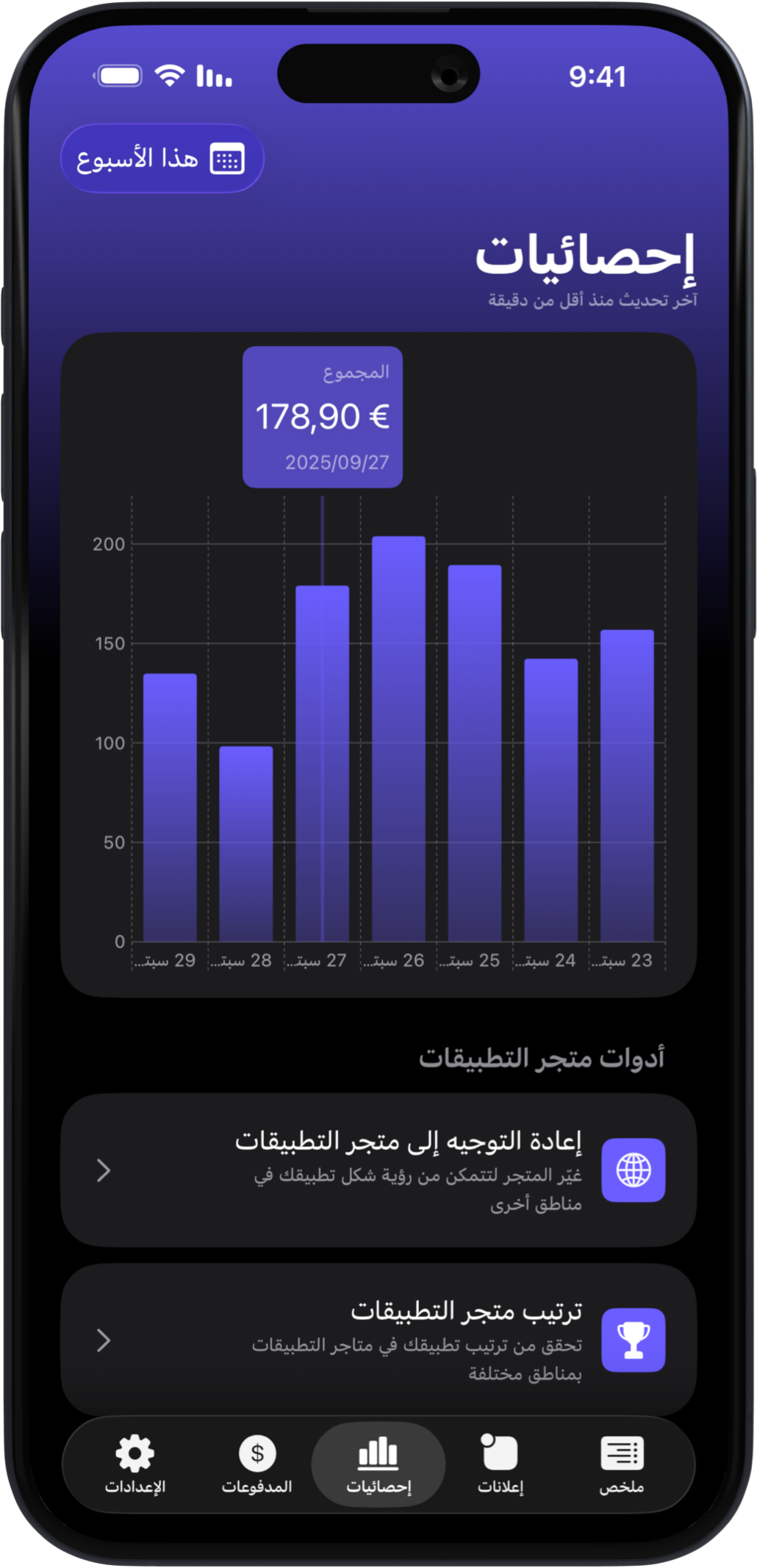Viewport: 757px width, 1568px height.
Task: Select the chart bar for 25 سبتمبر
Action: click(475, 753)
